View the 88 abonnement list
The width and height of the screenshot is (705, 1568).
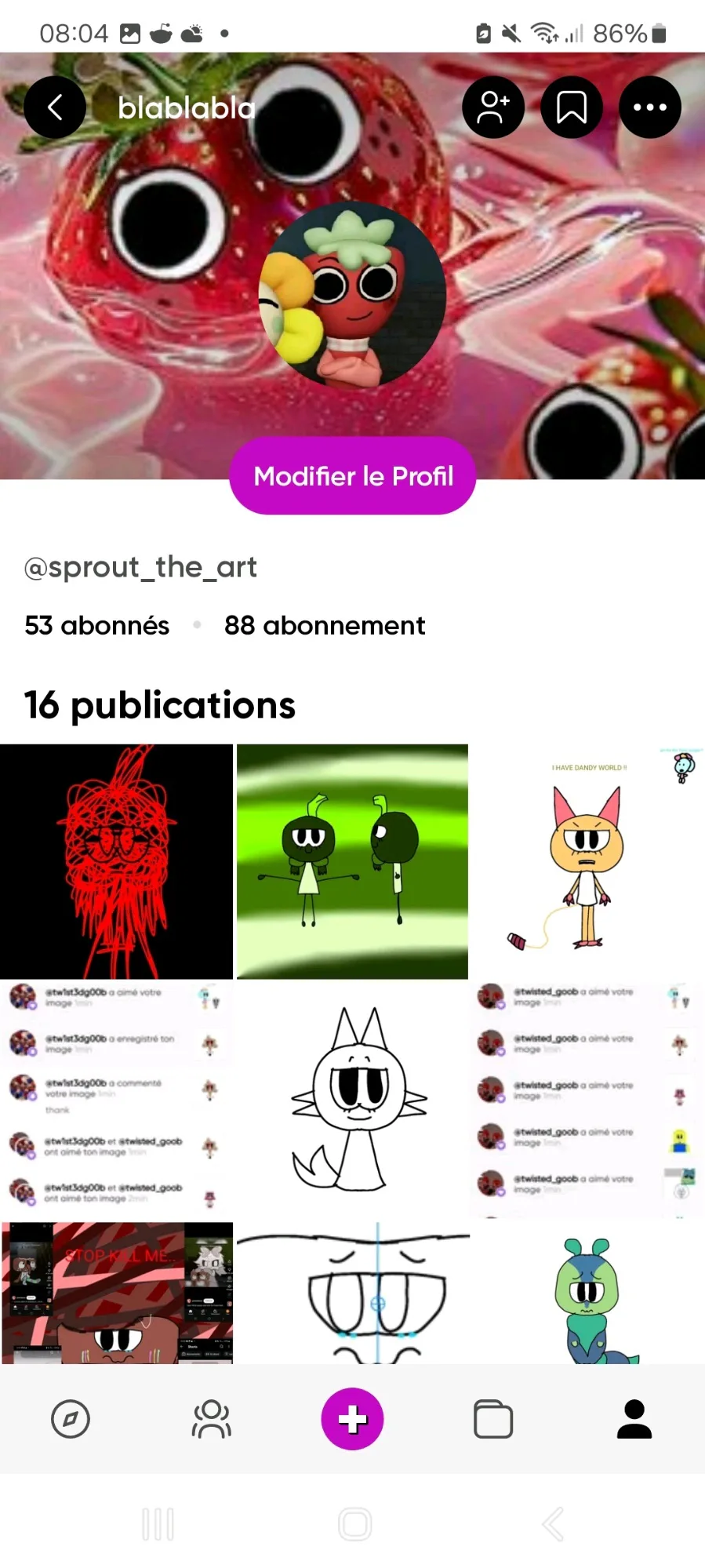click(x=324, y=625)
